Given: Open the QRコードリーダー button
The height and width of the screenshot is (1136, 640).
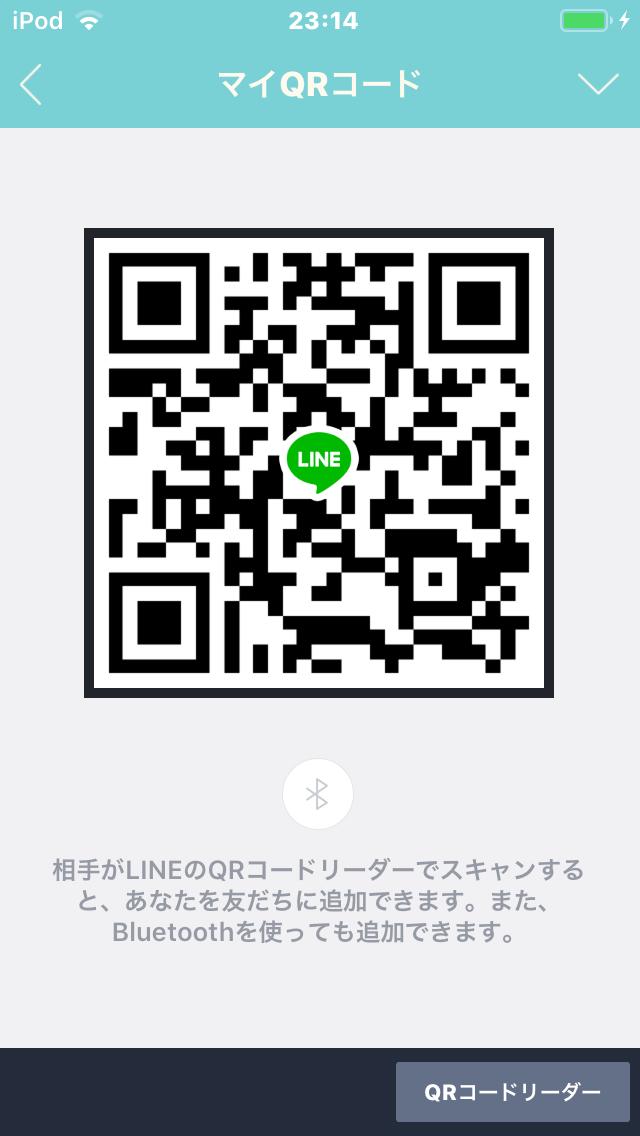Looking at the screenshot, I should click(x=512, y=1092).
